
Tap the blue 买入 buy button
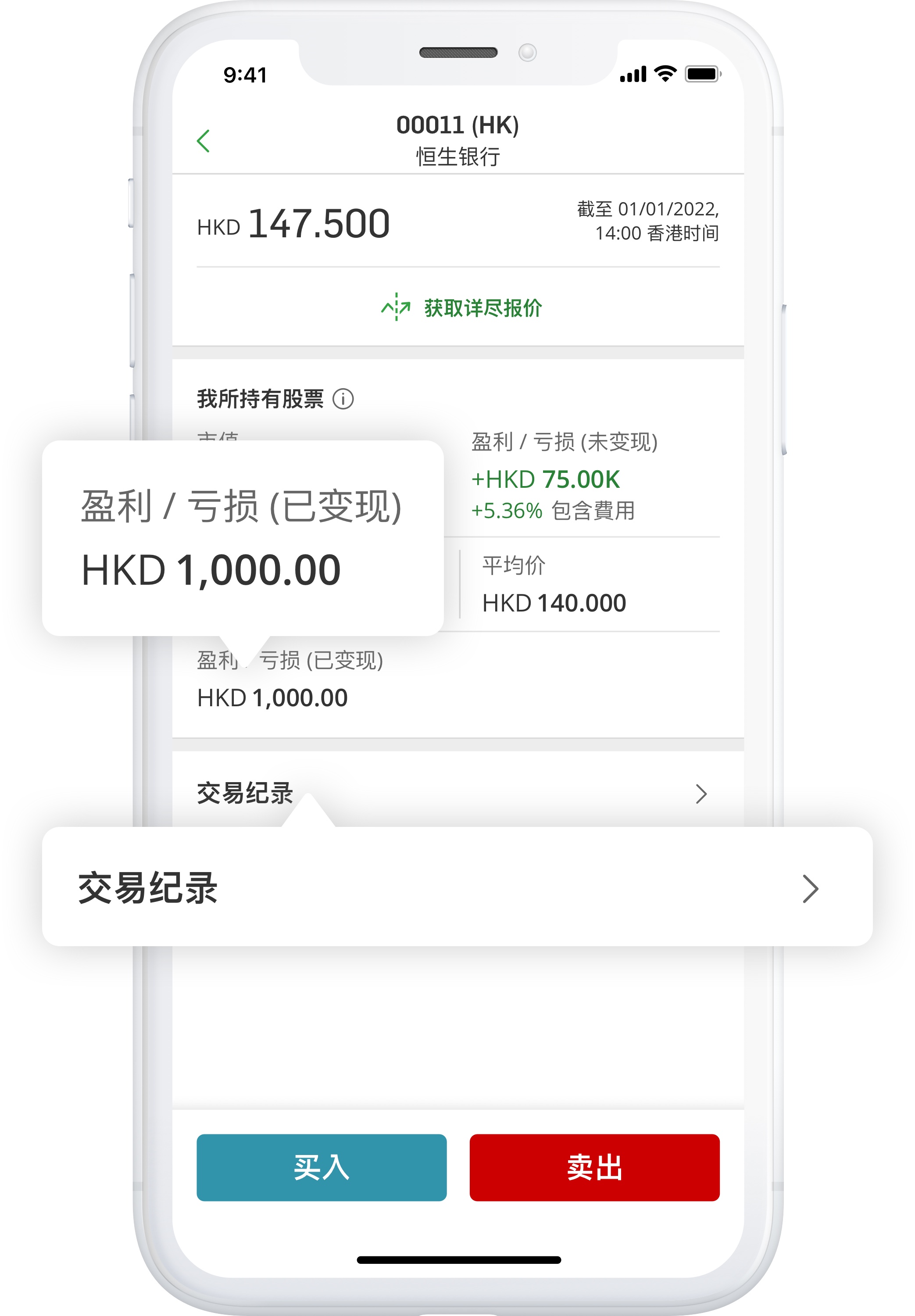click(x=322, y=1168)
